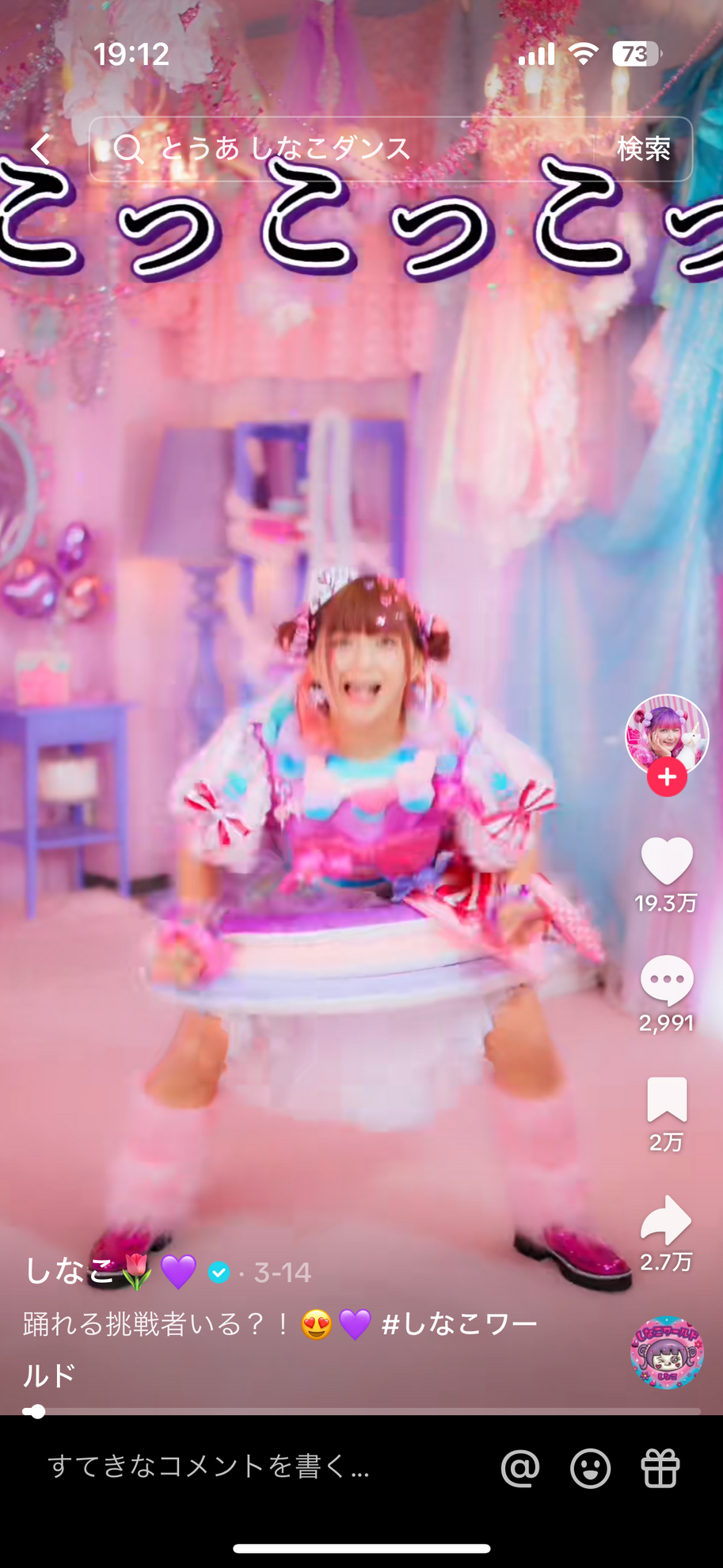
Task: Bookmark this video to favorites
Action: (x=666, y=1100)
